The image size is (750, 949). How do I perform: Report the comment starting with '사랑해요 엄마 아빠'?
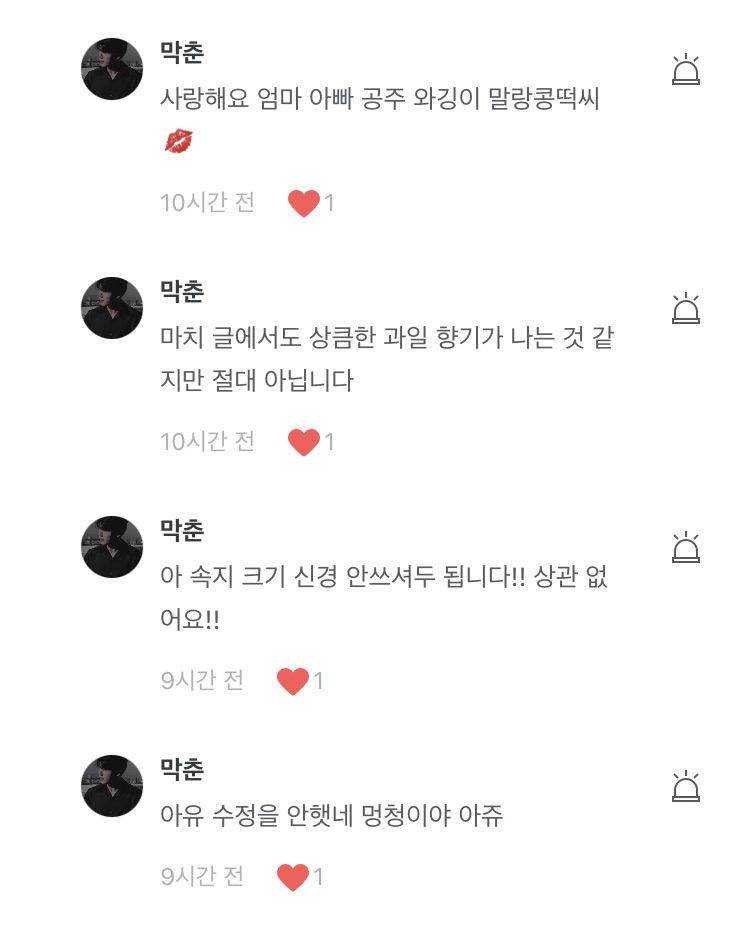click(686, 69)
